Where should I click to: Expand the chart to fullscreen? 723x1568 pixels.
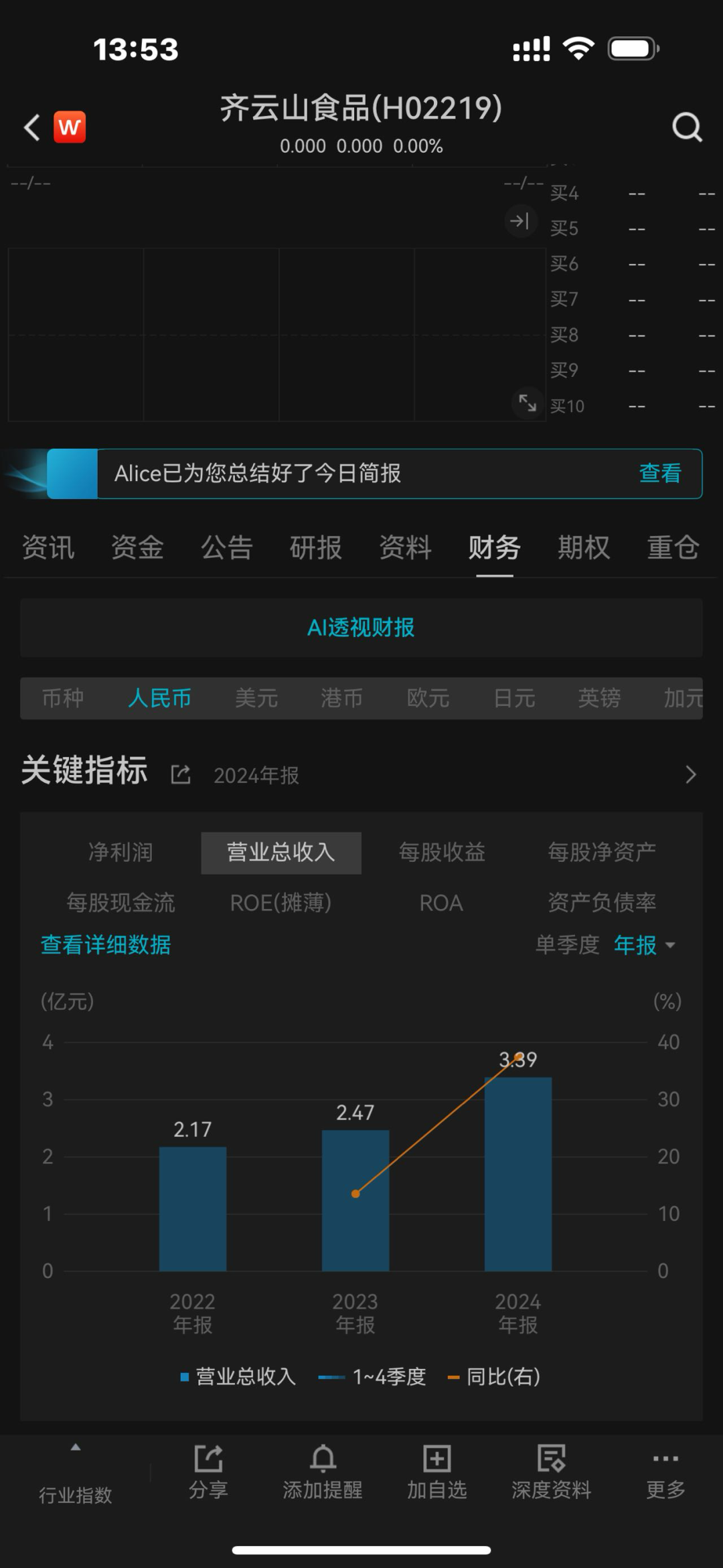(x=527, y=403)
